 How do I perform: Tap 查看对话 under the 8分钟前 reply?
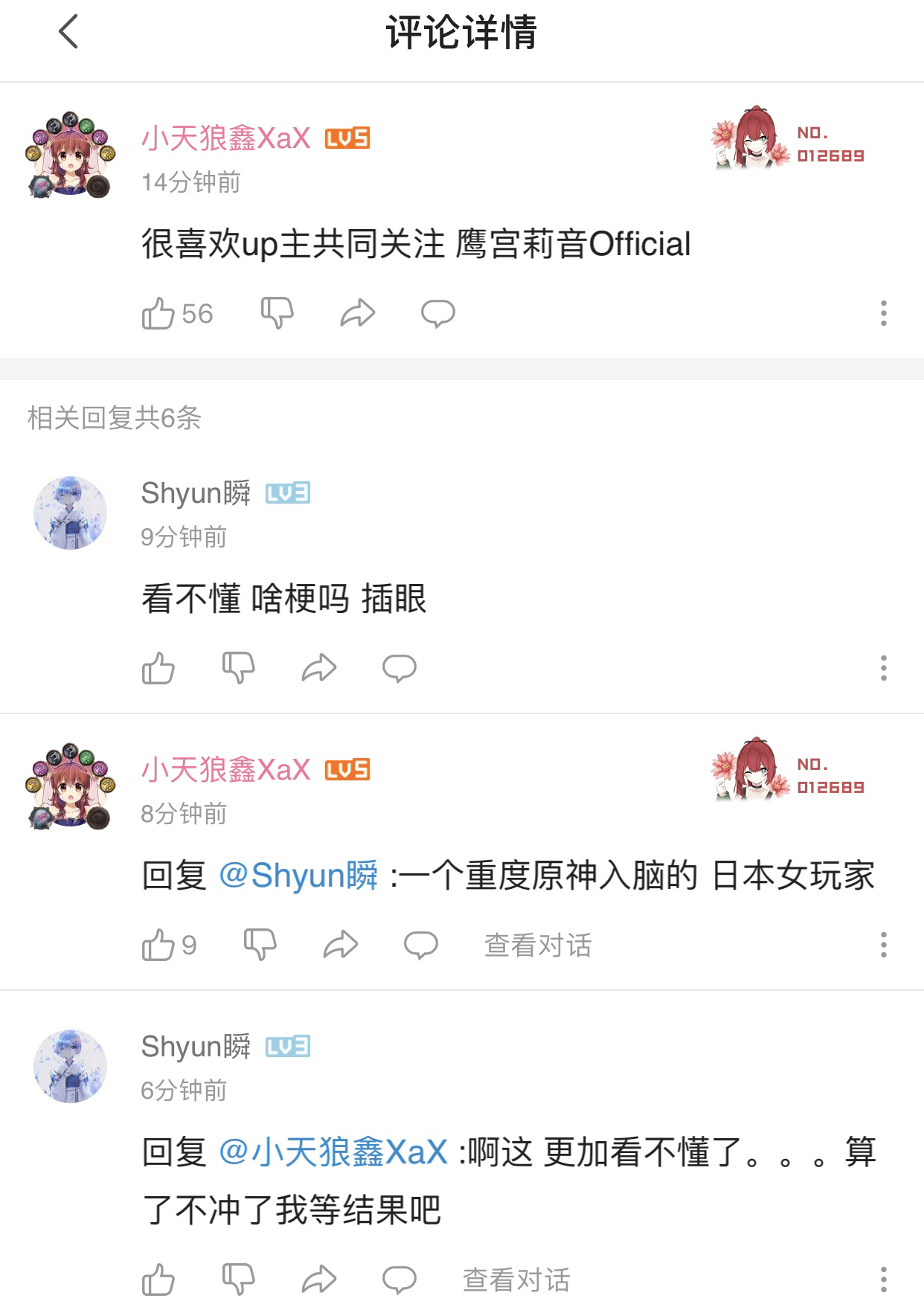coord(537,945)
